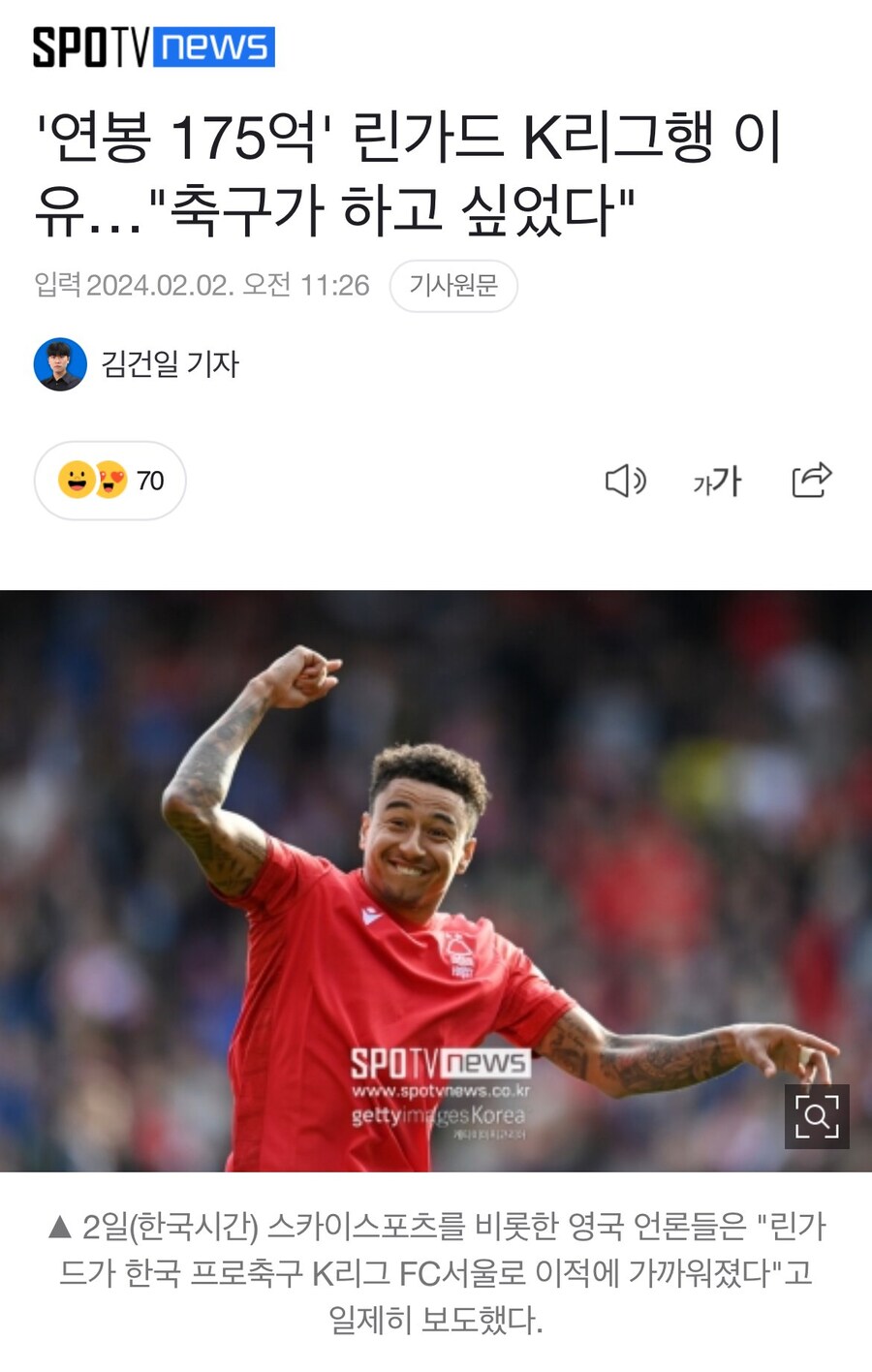Image resolution: width=872 pixels, height=1372 pixels.
Task: Change text size with the 가가 icon
Action: click(717, 481)
